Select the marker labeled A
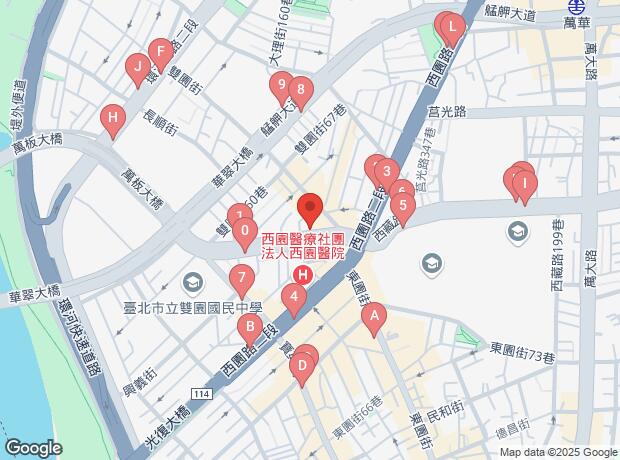 click(x=373, y=319)
